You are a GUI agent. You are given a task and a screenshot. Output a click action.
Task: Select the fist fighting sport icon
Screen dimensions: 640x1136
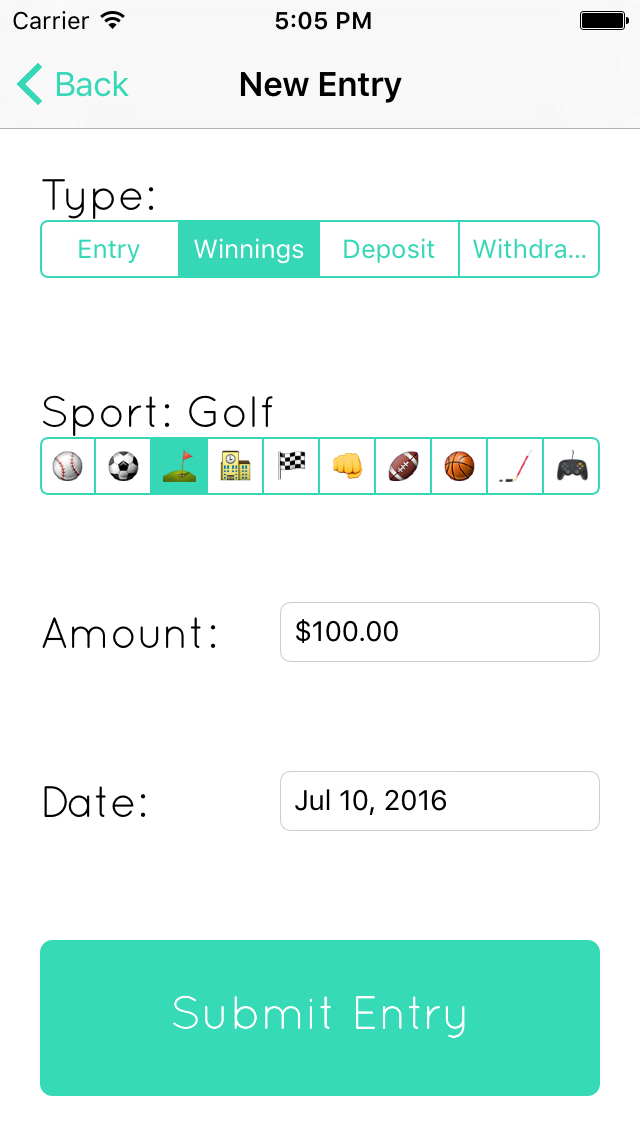(x=347, y=466)
